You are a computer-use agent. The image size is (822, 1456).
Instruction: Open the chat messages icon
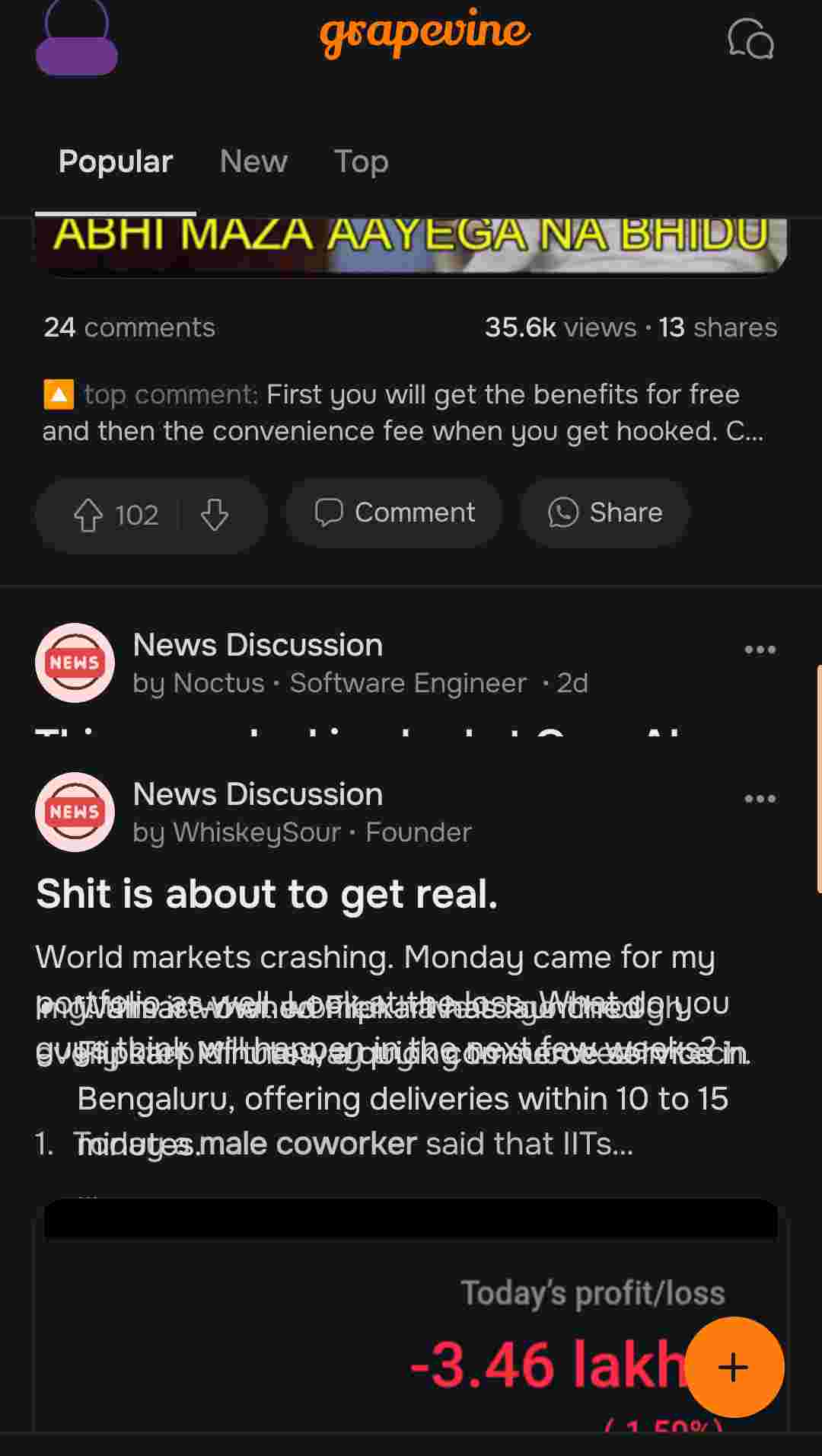tap(750, 39)
